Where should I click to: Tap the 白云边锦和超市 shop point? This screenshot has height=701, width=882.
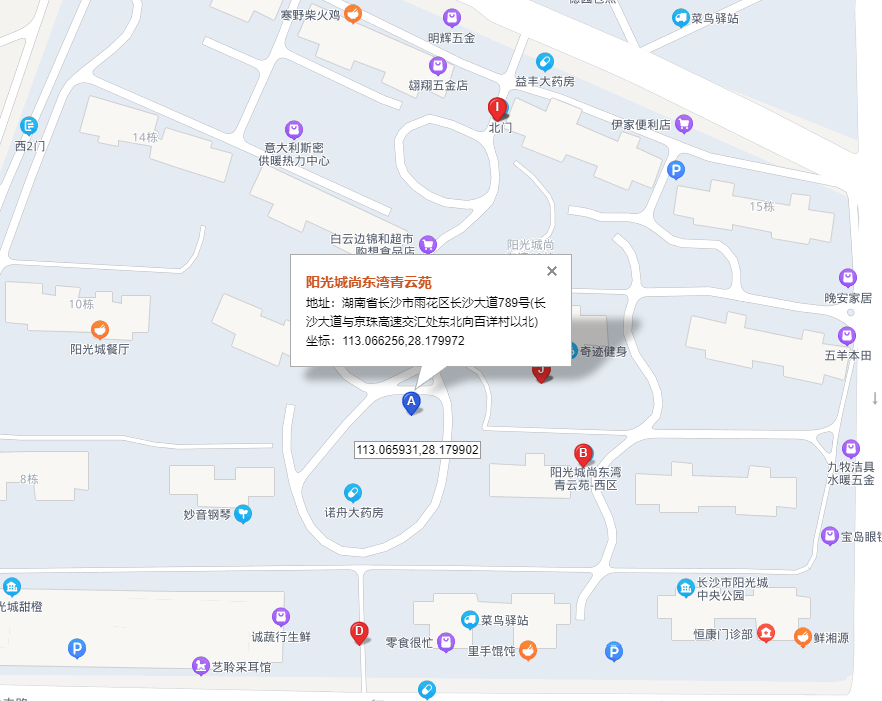click(x=428, y=243)
